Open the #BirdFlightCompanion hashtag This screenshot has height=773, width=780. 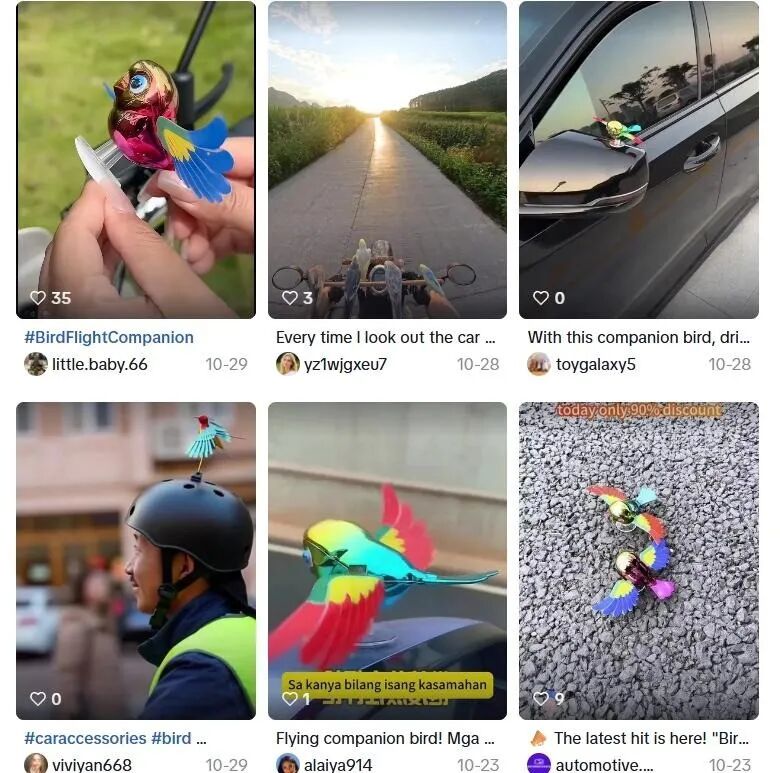coord(109,338)
